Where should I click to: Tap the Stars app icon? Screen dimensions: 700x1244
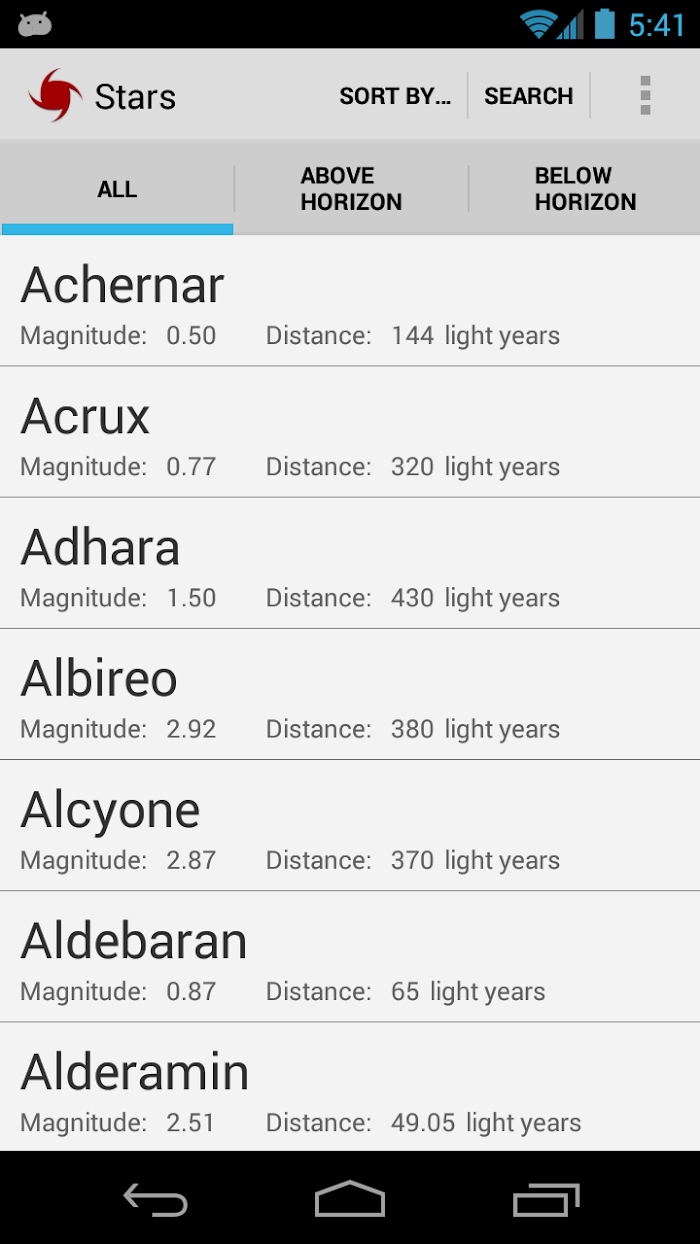tap(55, 96)
